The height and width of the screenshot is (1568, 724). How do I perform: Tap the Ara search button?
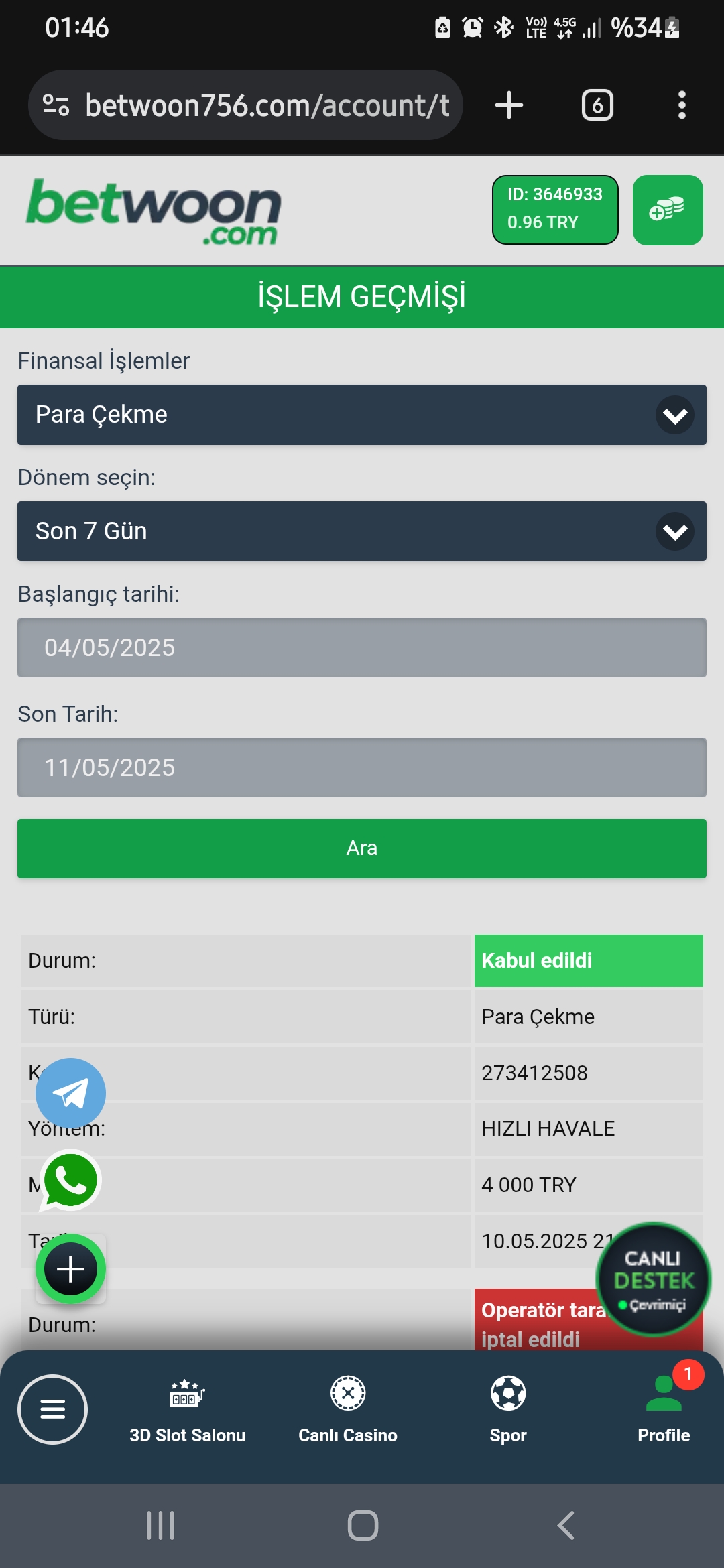(362, 848)
